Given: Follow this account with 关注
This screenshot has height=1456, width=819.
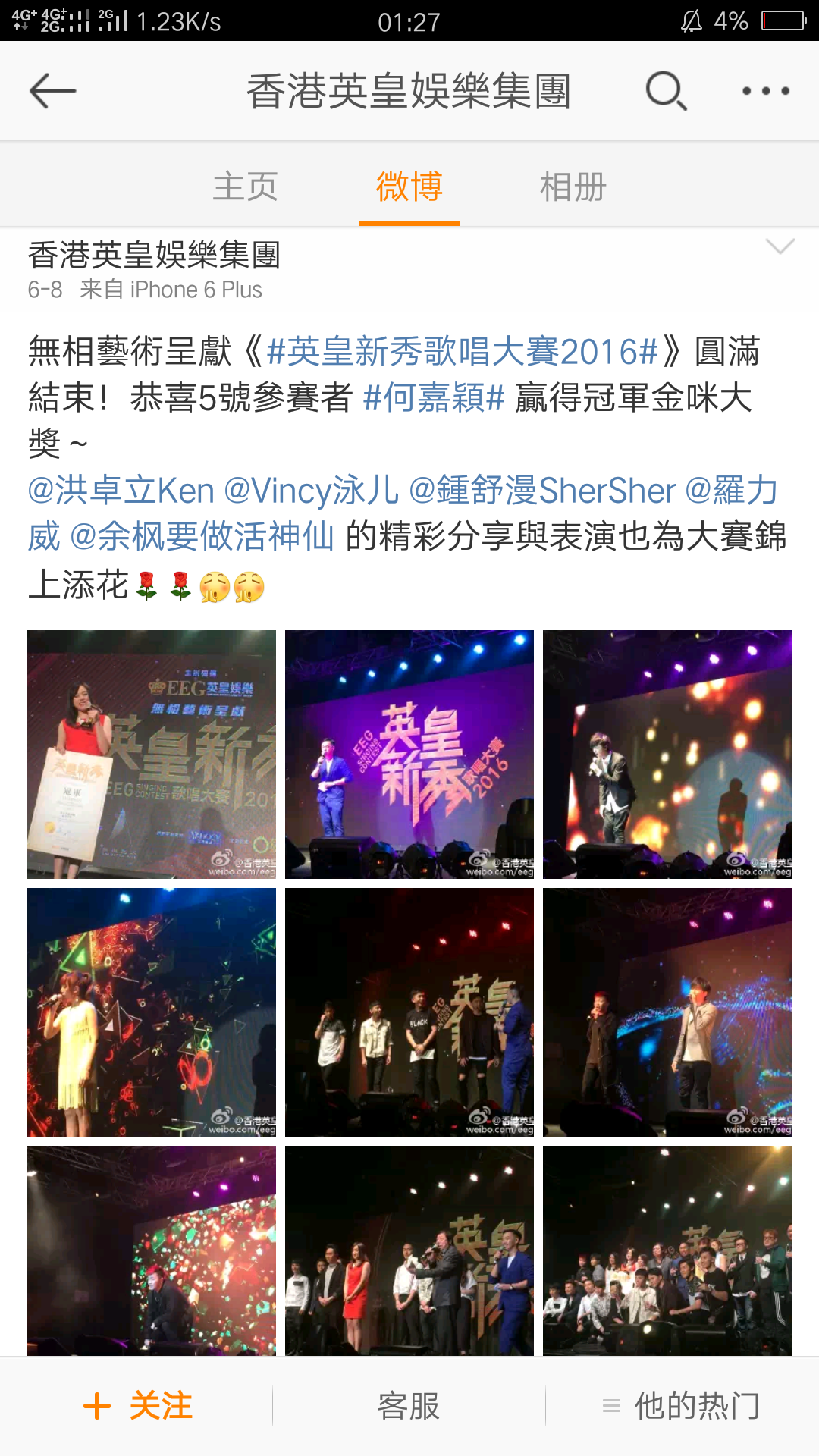Looking at the screenshot, I should pyautogui.click(x=138, y=1406).
